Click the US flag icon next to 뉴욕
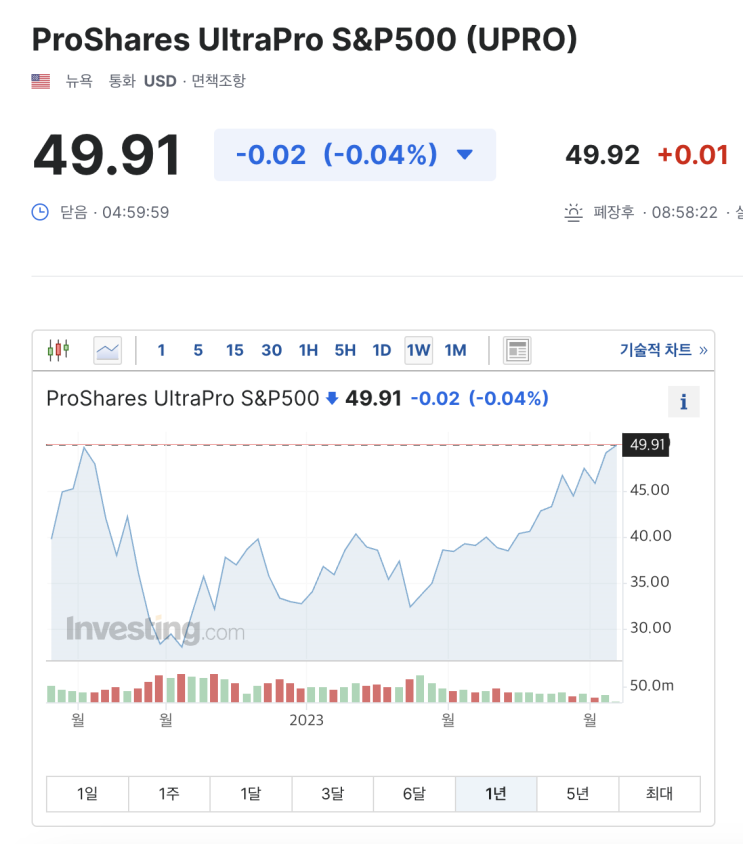The height and width of the screenshot is (844, 743). (40, 80)
